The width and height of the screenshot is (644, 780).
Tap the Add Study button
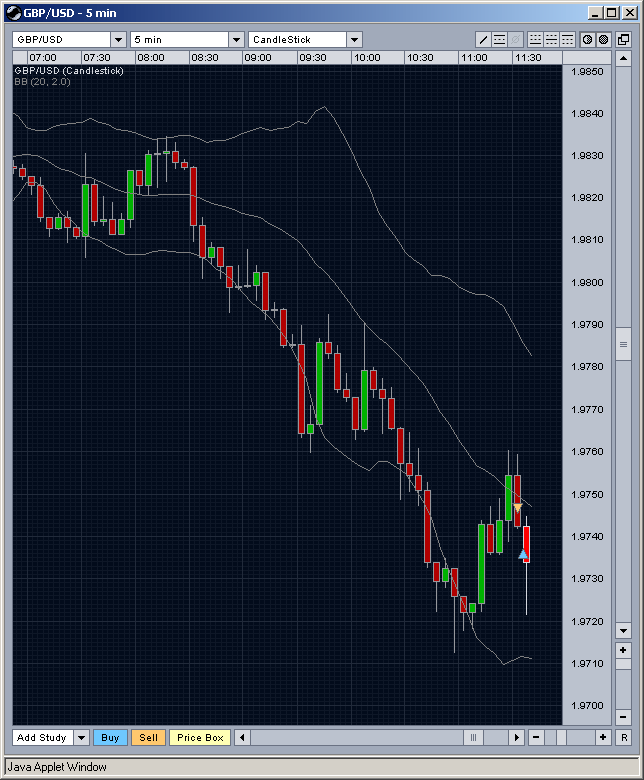pyautogui.click(x=42, y=738)
